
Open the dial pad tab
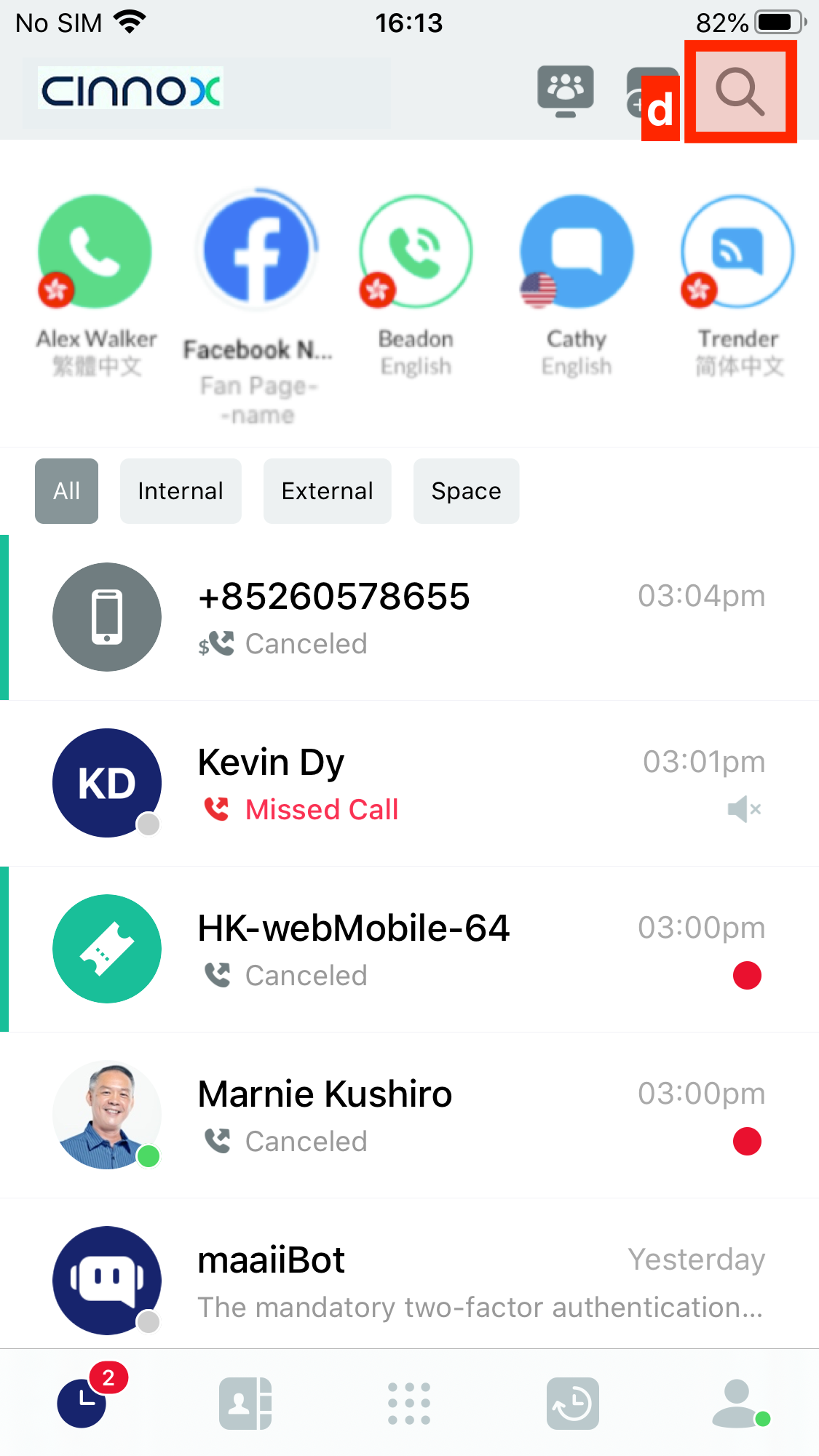tap(409, 1403)
